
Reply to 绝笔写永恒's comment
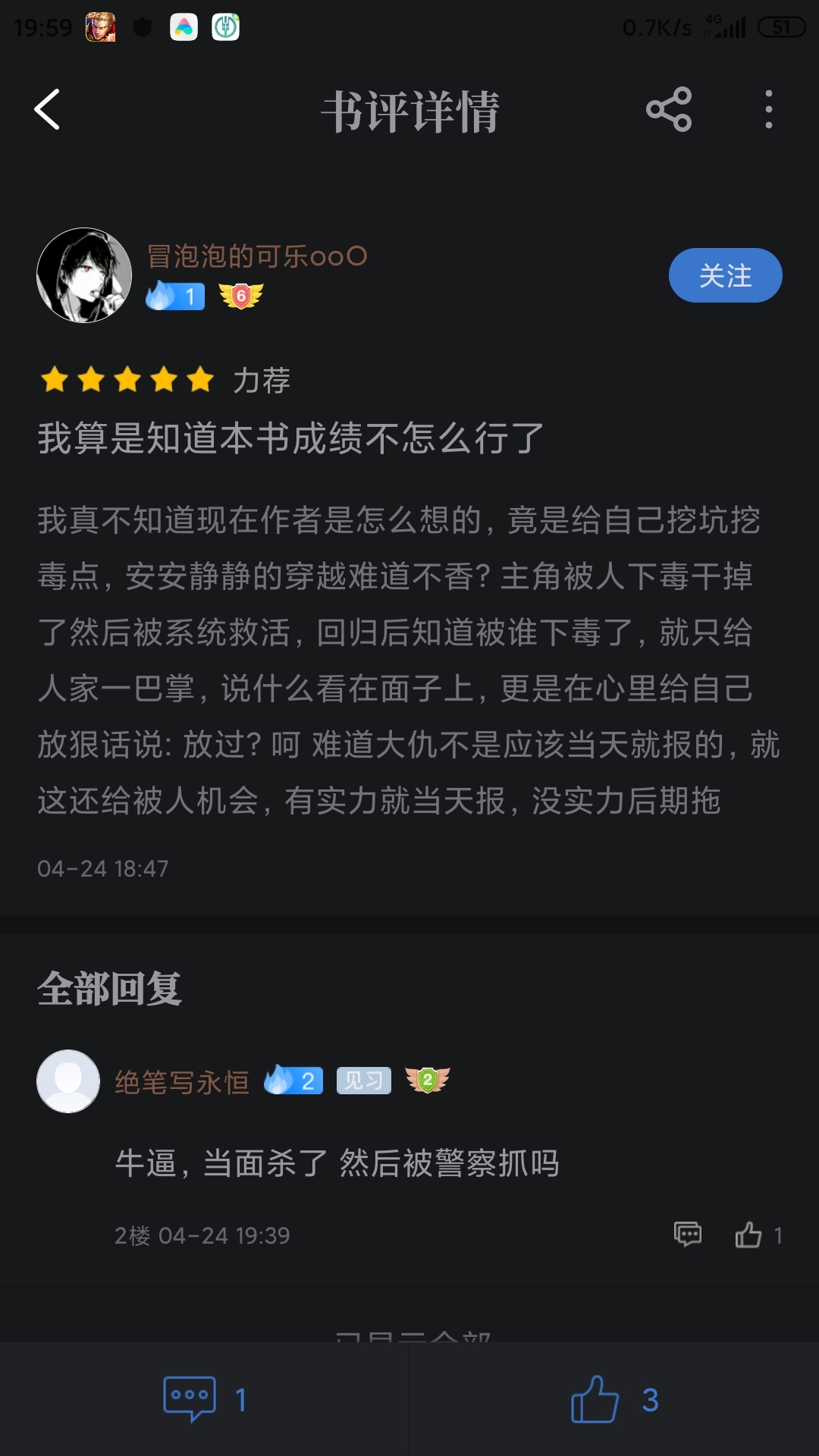(687, 1235)
